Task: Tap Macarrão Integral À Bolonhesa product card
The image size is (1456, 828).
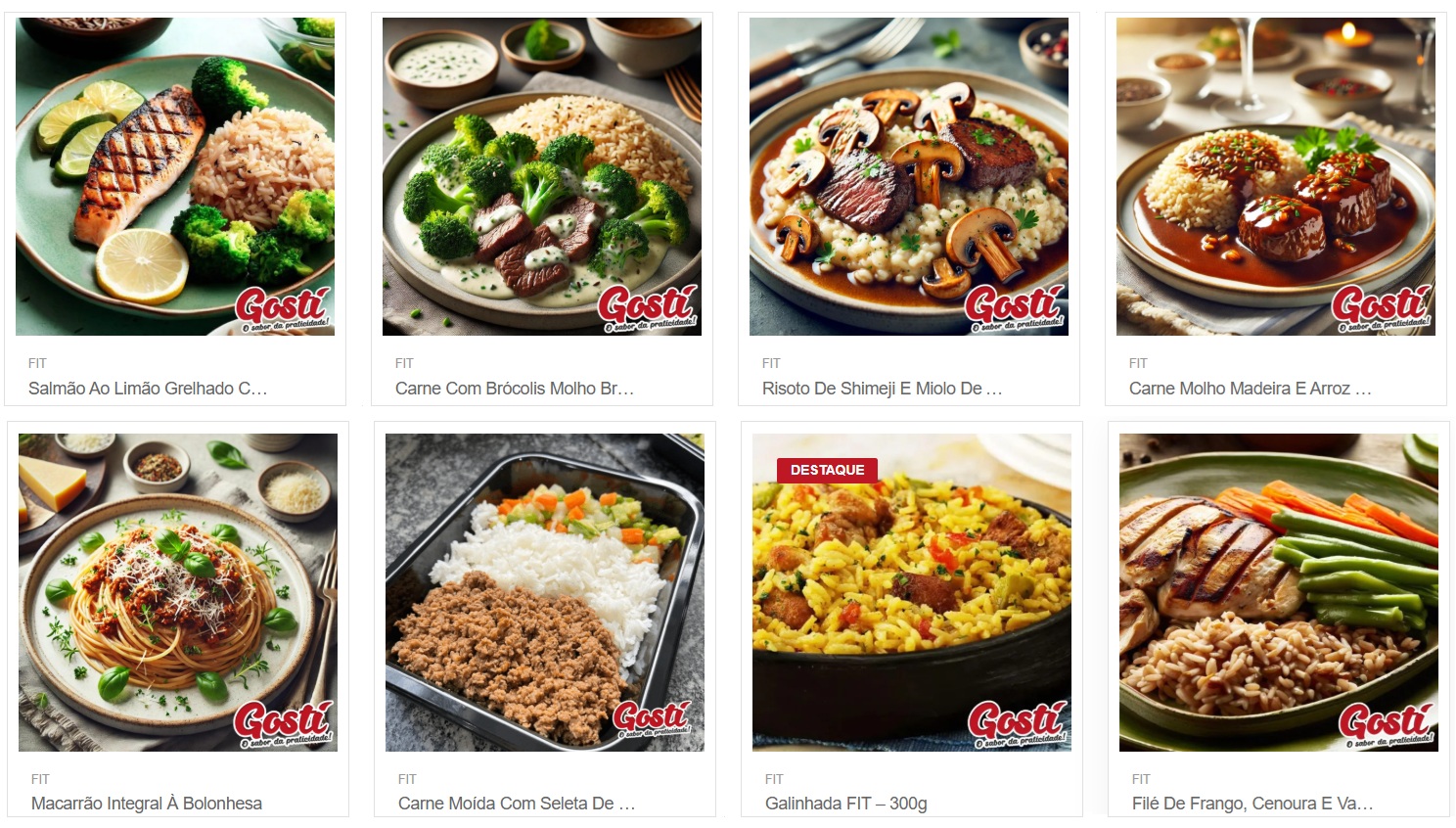Action: pyautogui.click(x=178, y=592)
